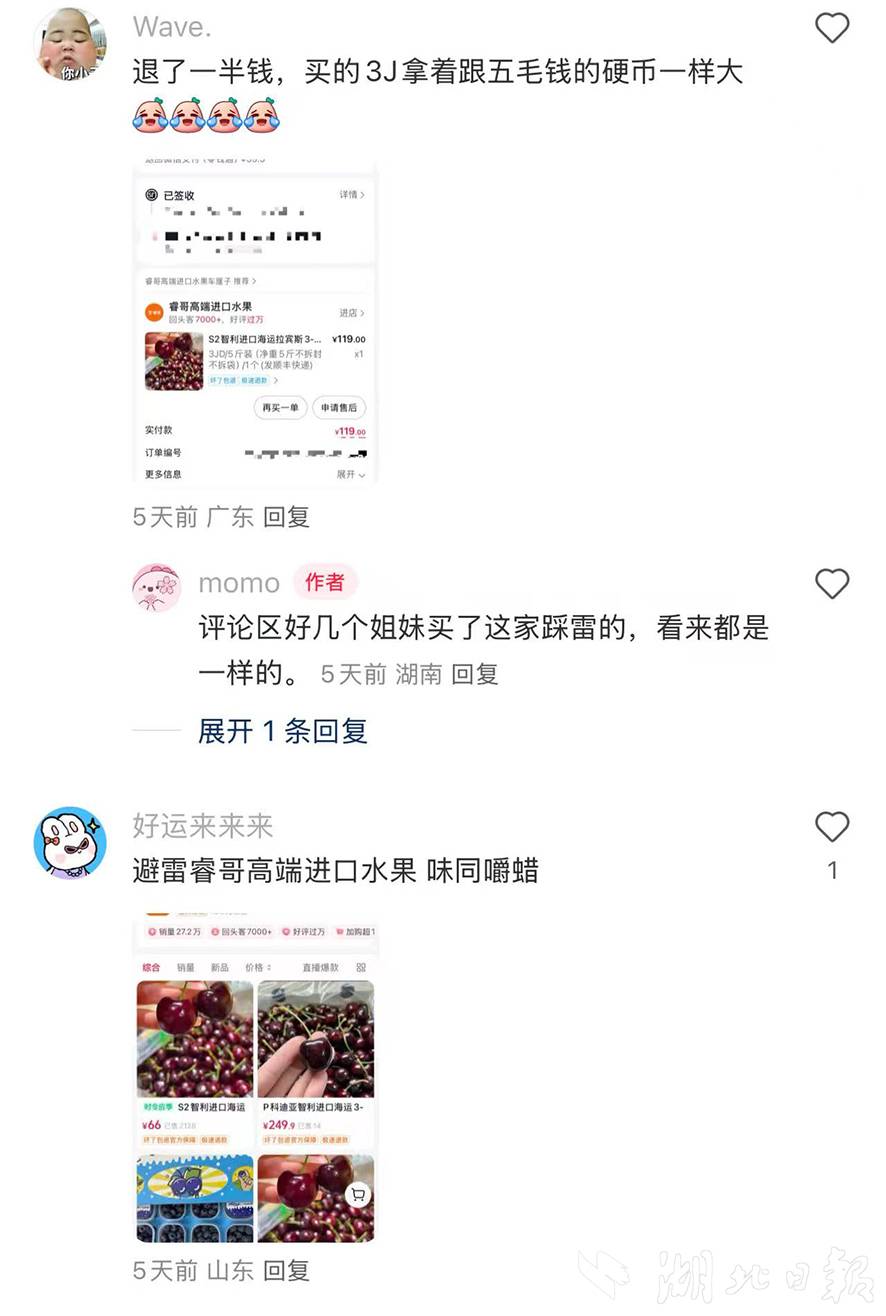Like momo's author reply
This screenshot has width=886, height=1316.
point(831,584)
